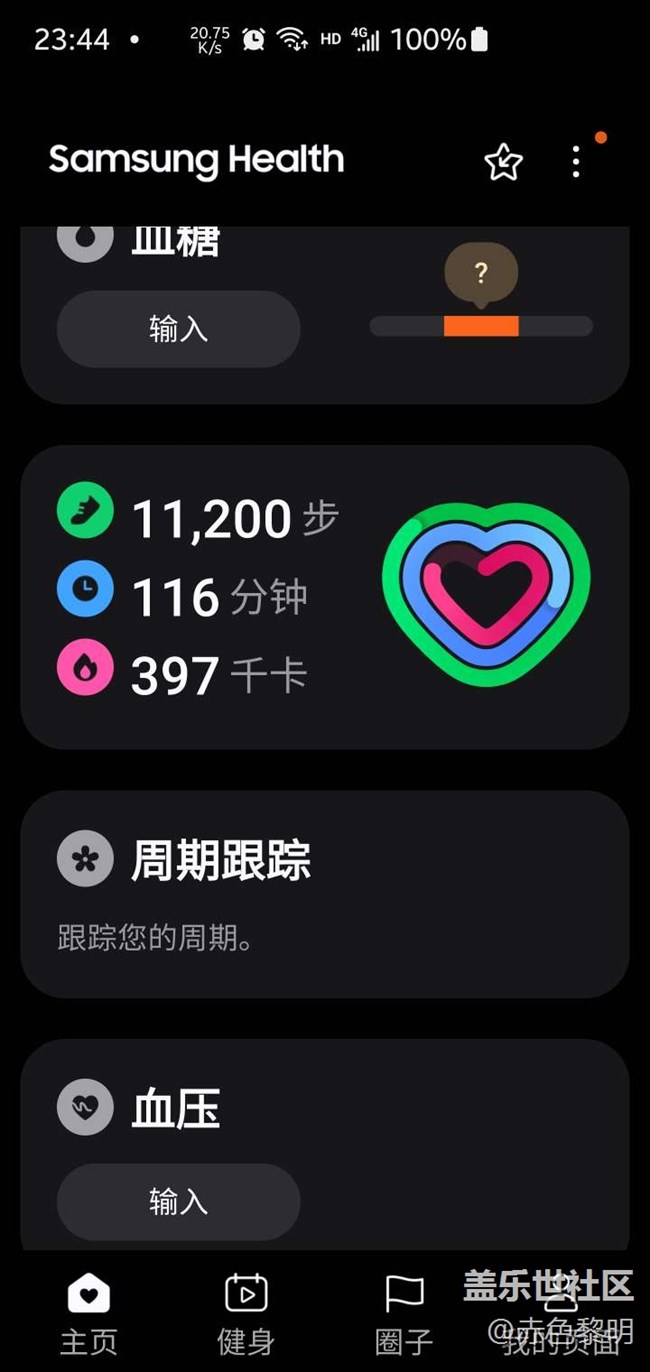Open the star badge icon
650x1372 pixels.
pyautogui.click(x=503, y=162)
